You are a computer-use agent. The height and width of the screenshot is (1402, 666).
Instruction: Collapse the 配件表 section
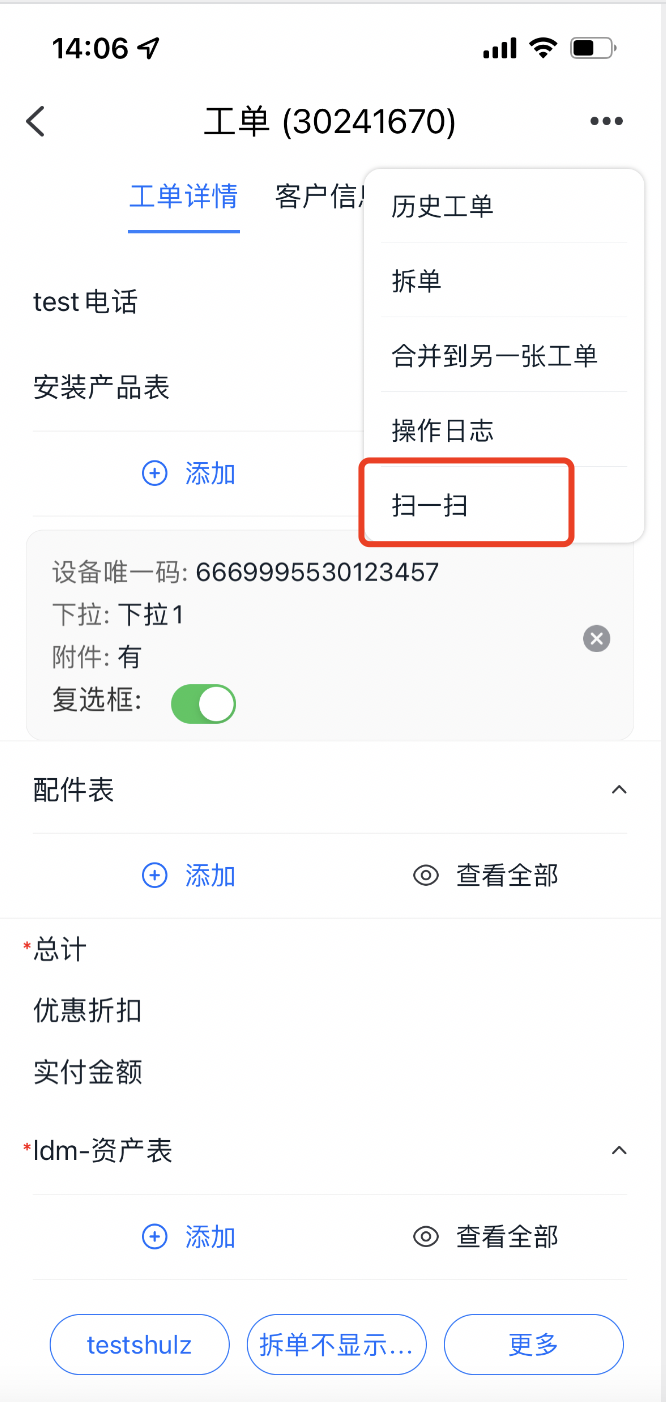point(619,790)
